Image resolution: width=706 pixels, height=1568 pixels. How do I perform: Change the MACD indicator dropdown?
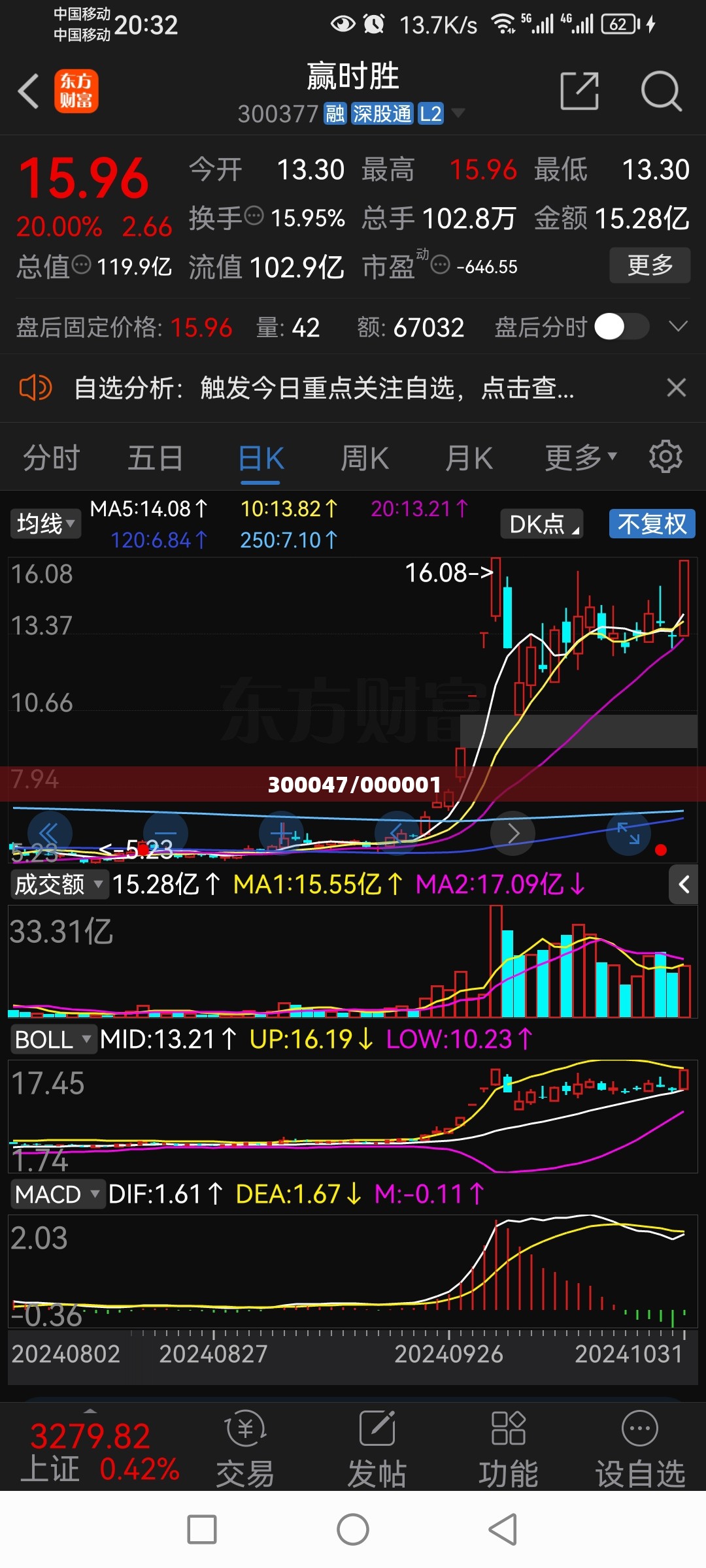tap(58, 1194)
